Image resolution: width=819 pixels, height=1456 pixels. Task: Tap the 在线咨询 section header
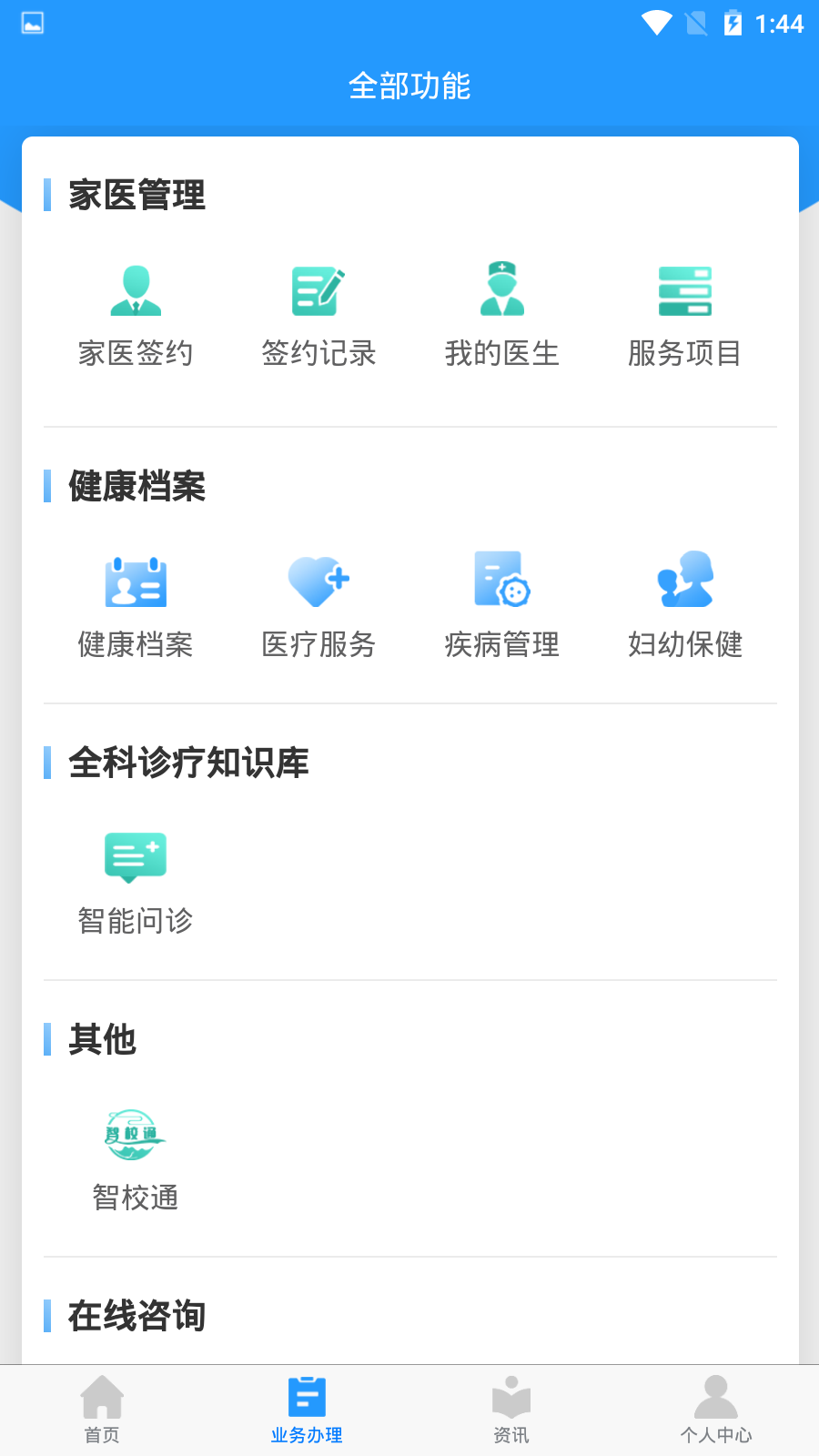135,1315
